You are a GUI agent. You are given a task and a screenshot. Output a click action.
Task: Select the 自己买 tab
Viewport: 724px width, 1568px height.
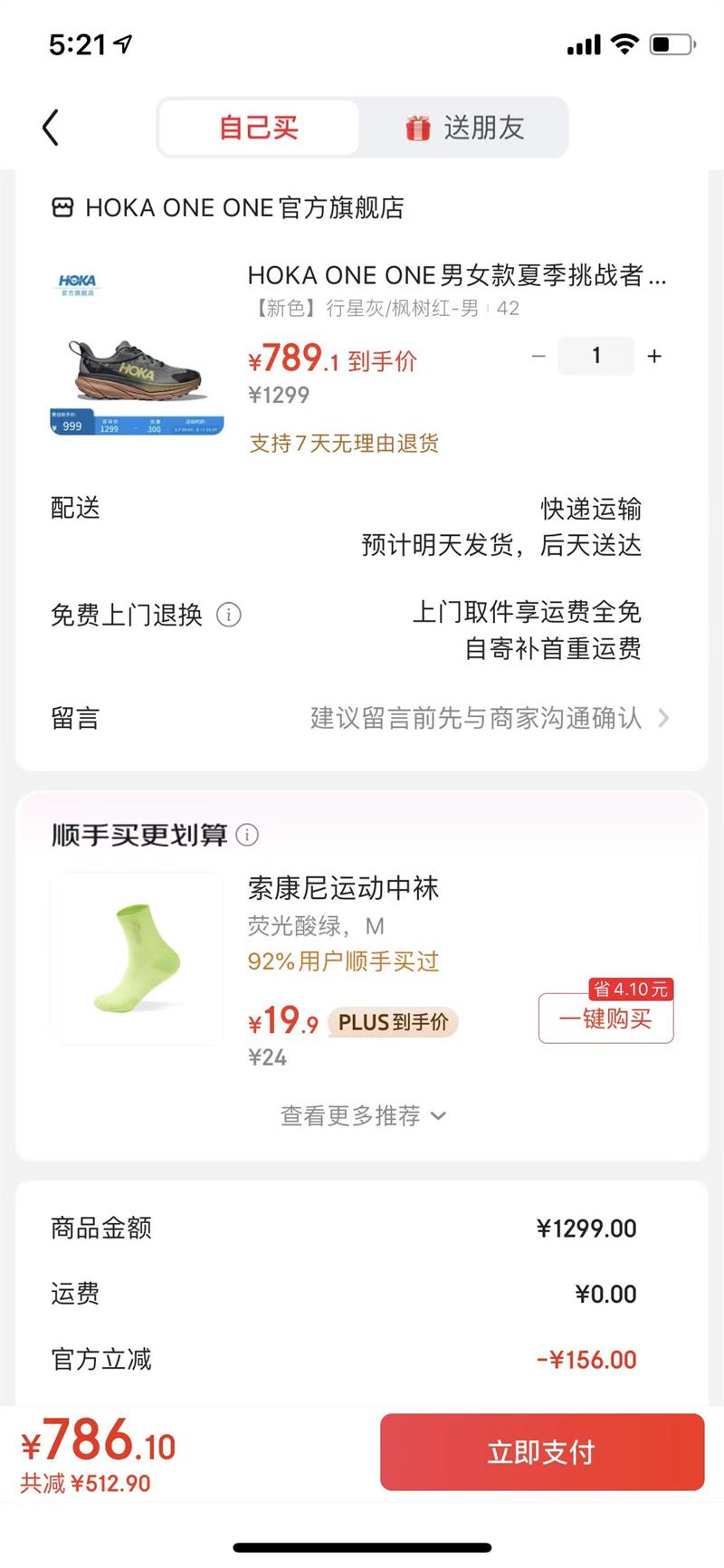(x=259, y=128)
